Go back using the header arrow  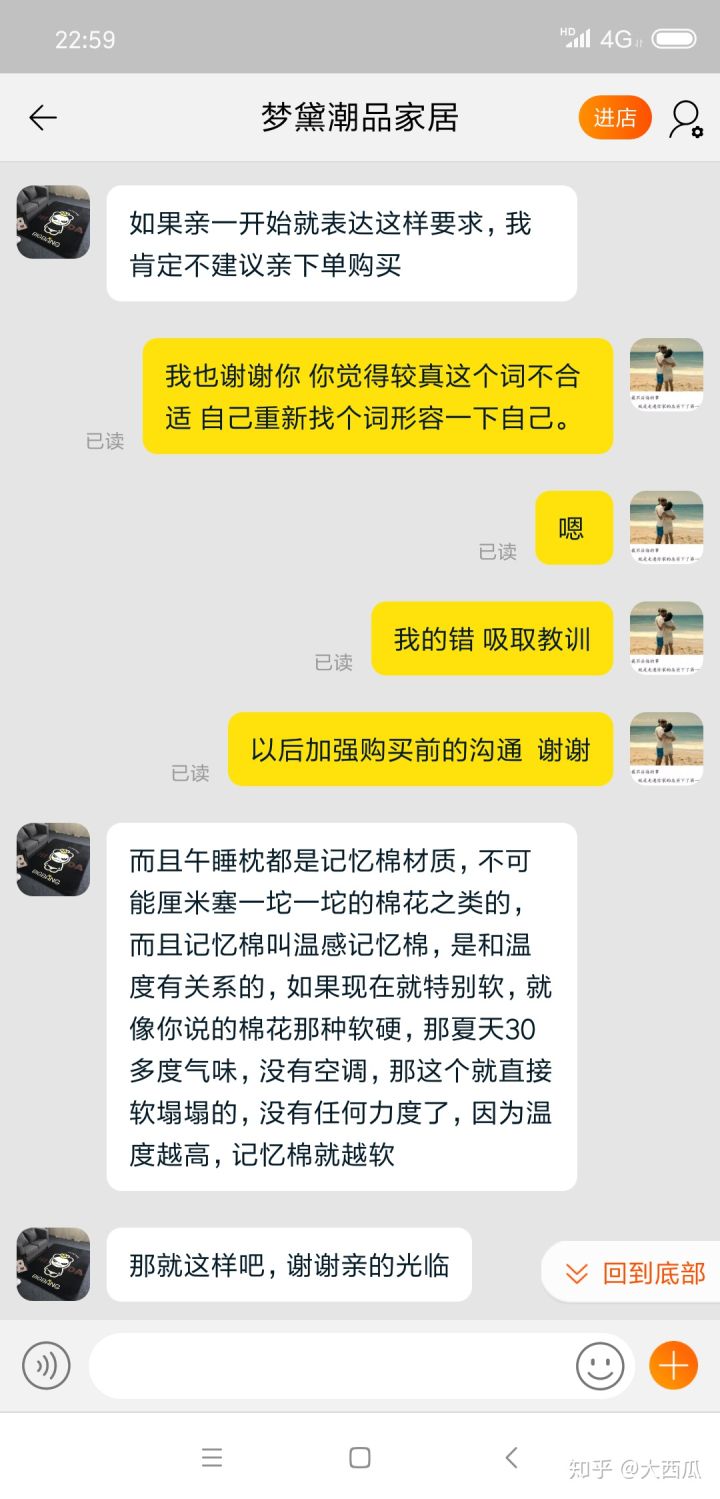43,118
